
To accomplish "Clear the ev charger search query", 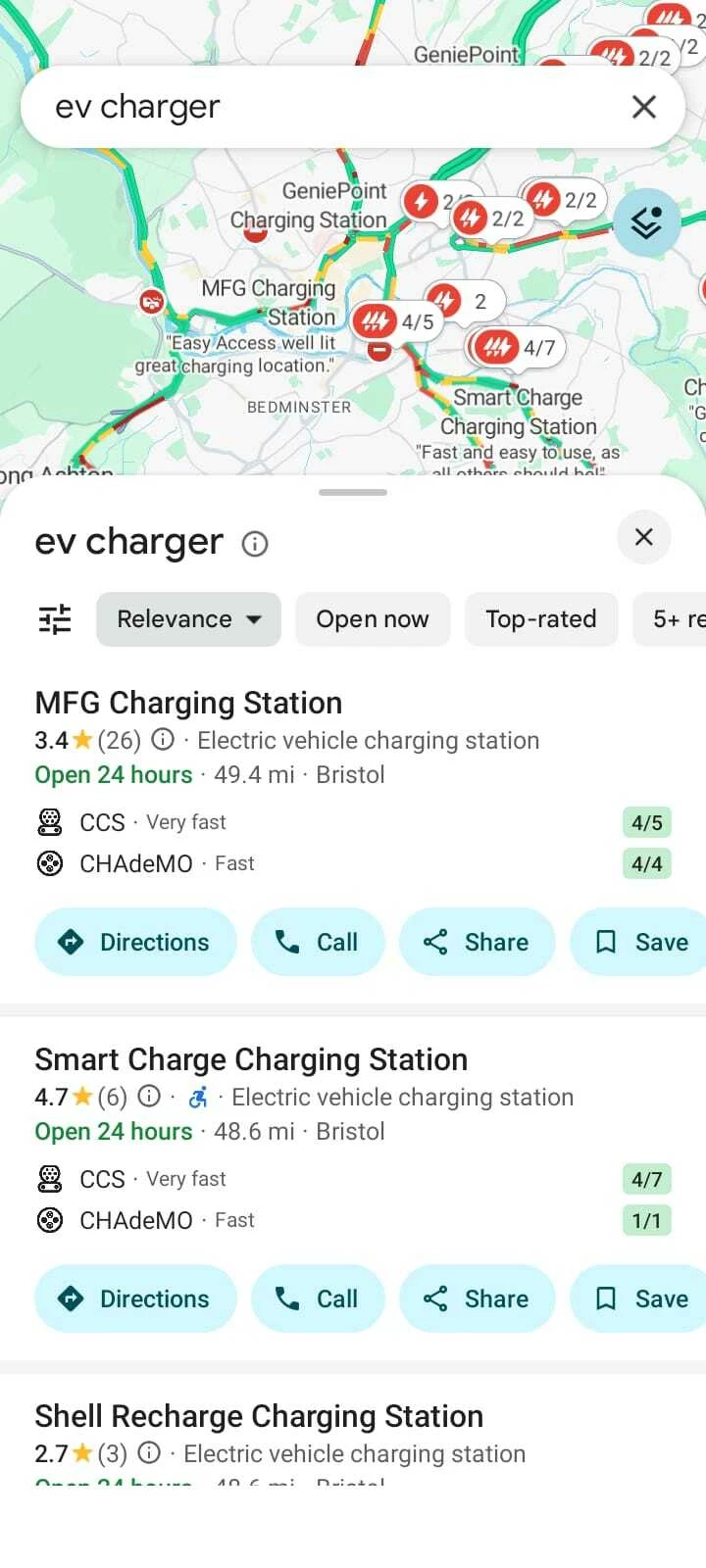I will pos(644,107).
